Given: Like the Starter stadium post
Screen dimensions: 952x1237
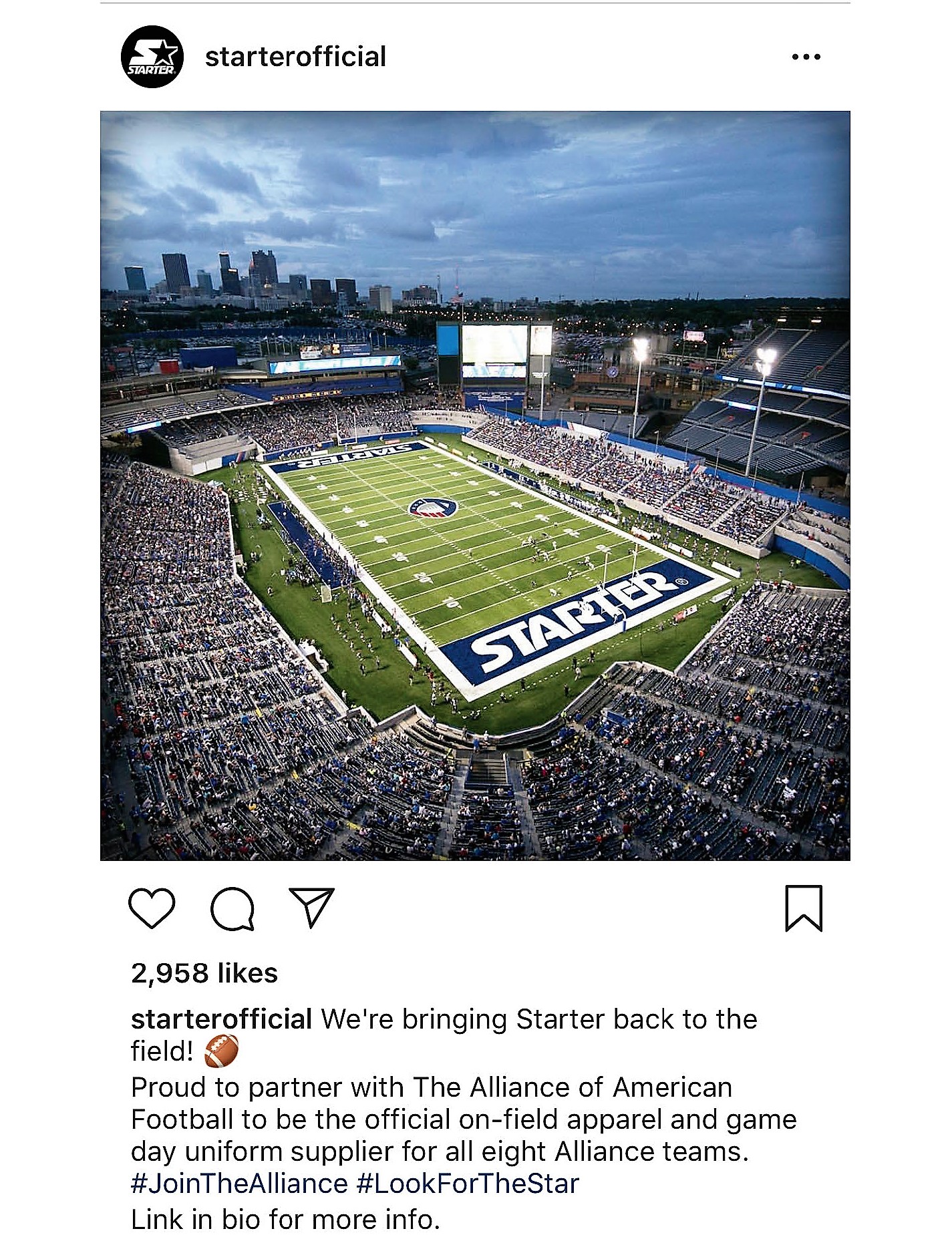Looking at the screenshot, I should click(x=152, y=908).
